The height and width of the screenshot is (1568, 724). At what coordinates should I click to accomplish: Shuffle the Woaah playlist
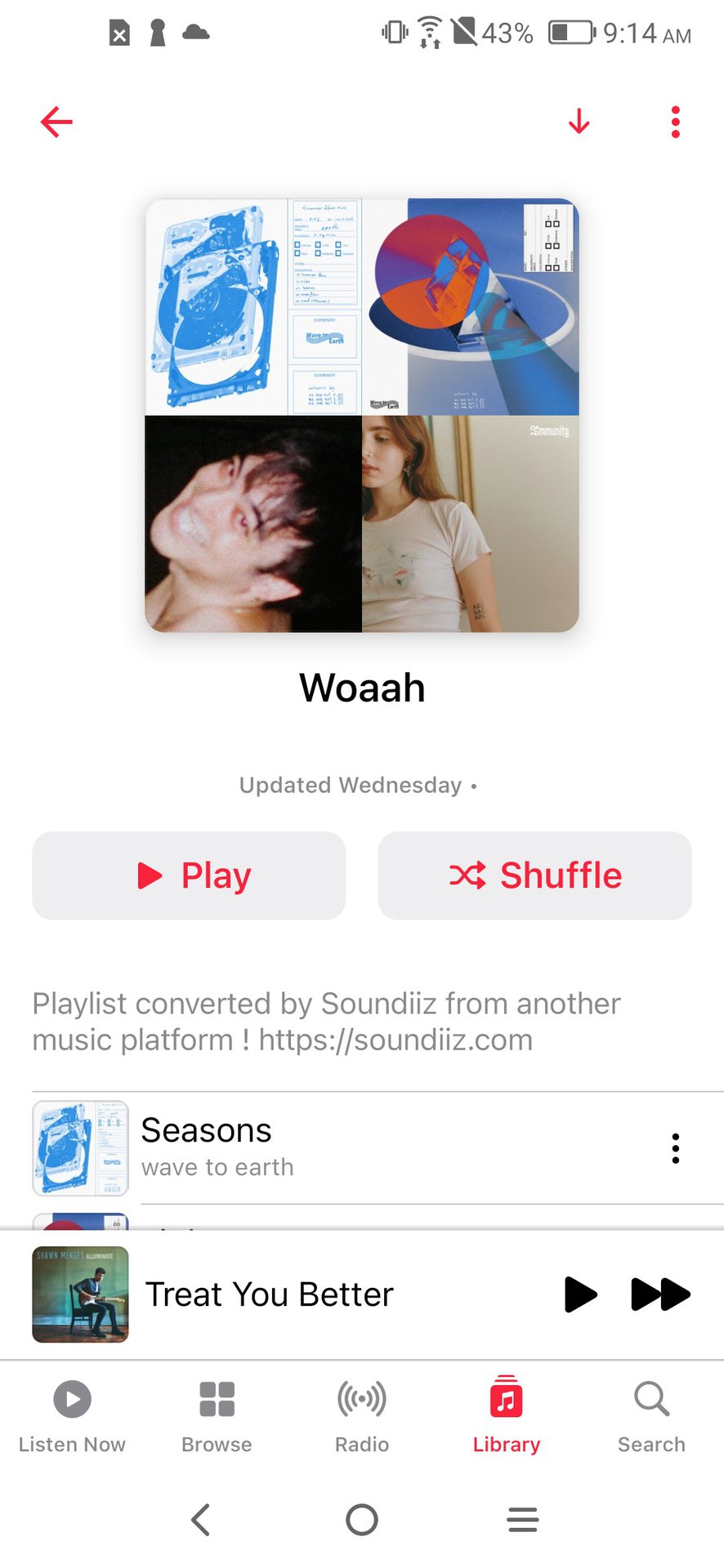tap(534, 875)
